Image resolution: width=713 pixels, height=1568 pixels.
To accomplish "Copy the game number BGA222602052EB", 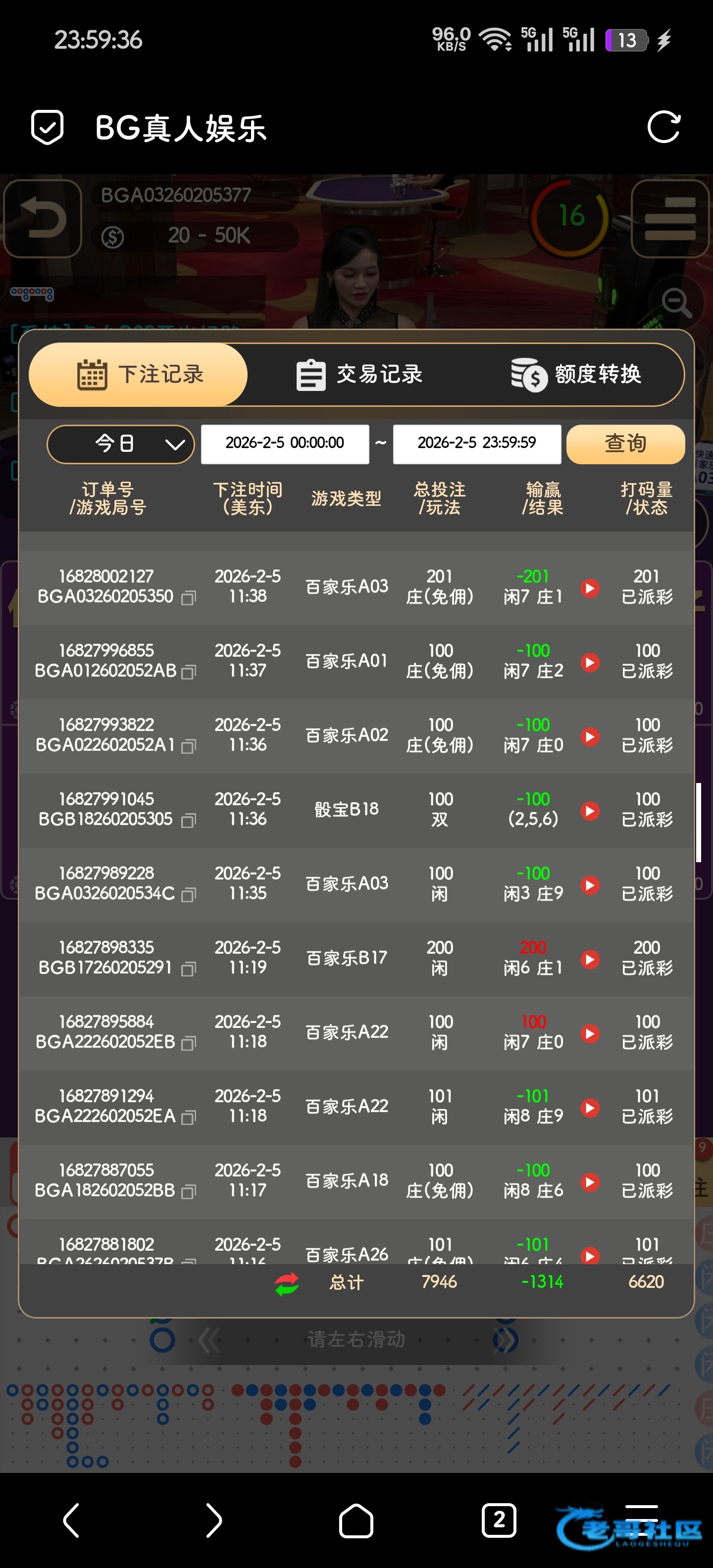I will tap(189, 1043).
